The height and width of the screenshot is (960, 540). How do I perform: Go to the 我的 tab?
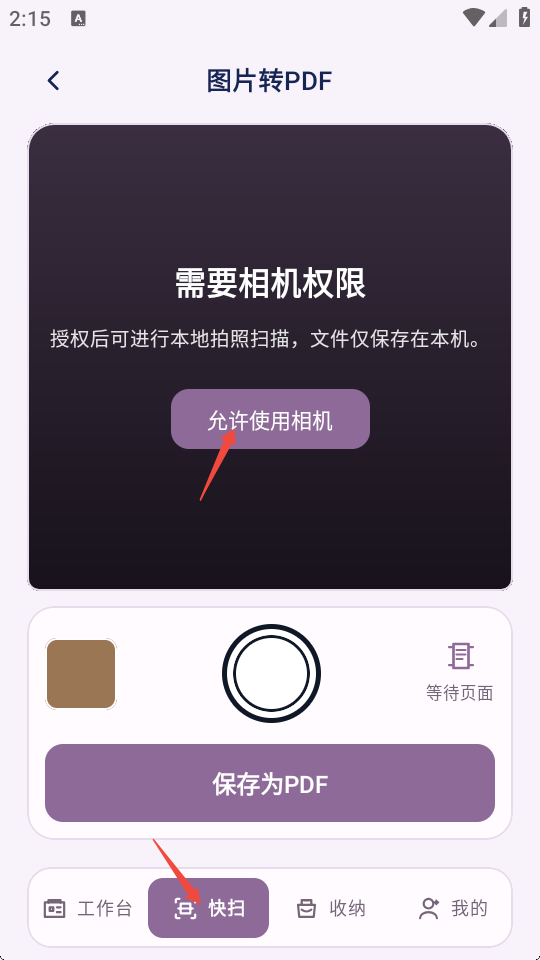point(452,908)
